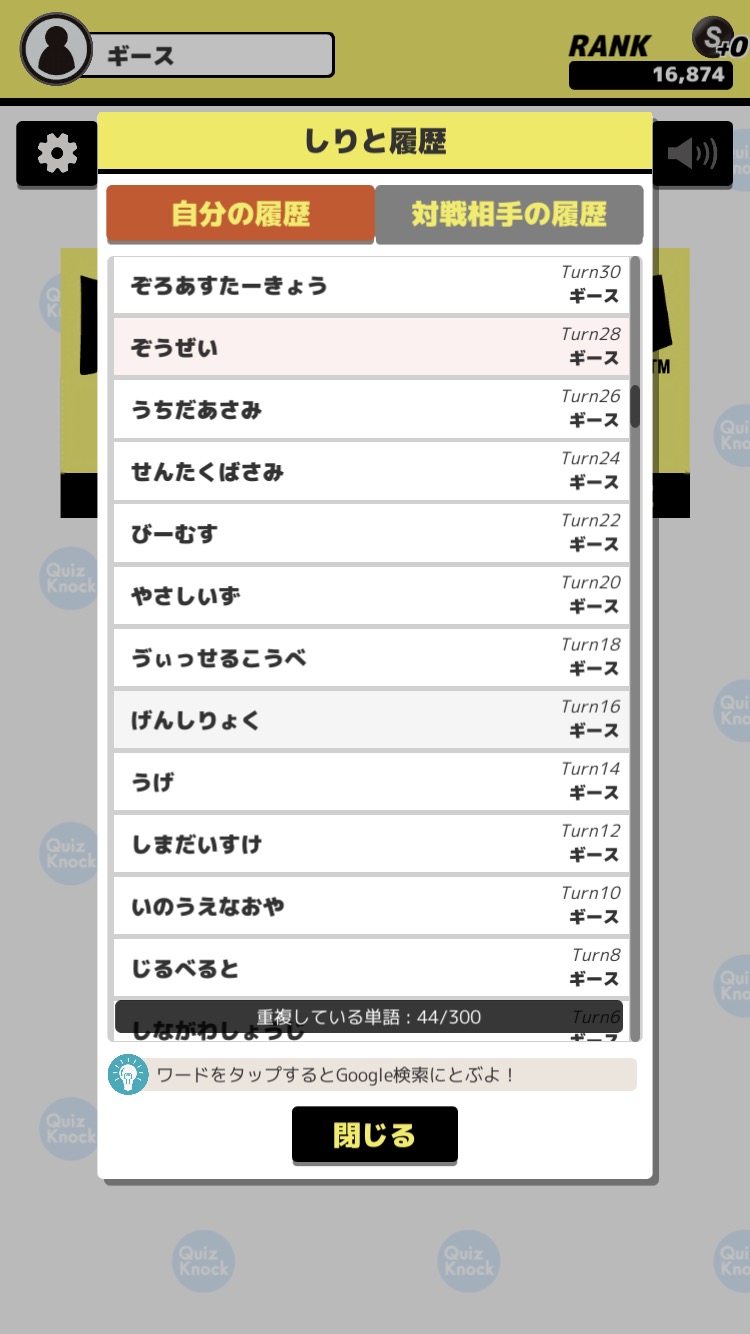This screenshot has height=1334, width=750.
Task: Switch to the 対戦相手の履歴 tab
Action: [x=509, y=214]
